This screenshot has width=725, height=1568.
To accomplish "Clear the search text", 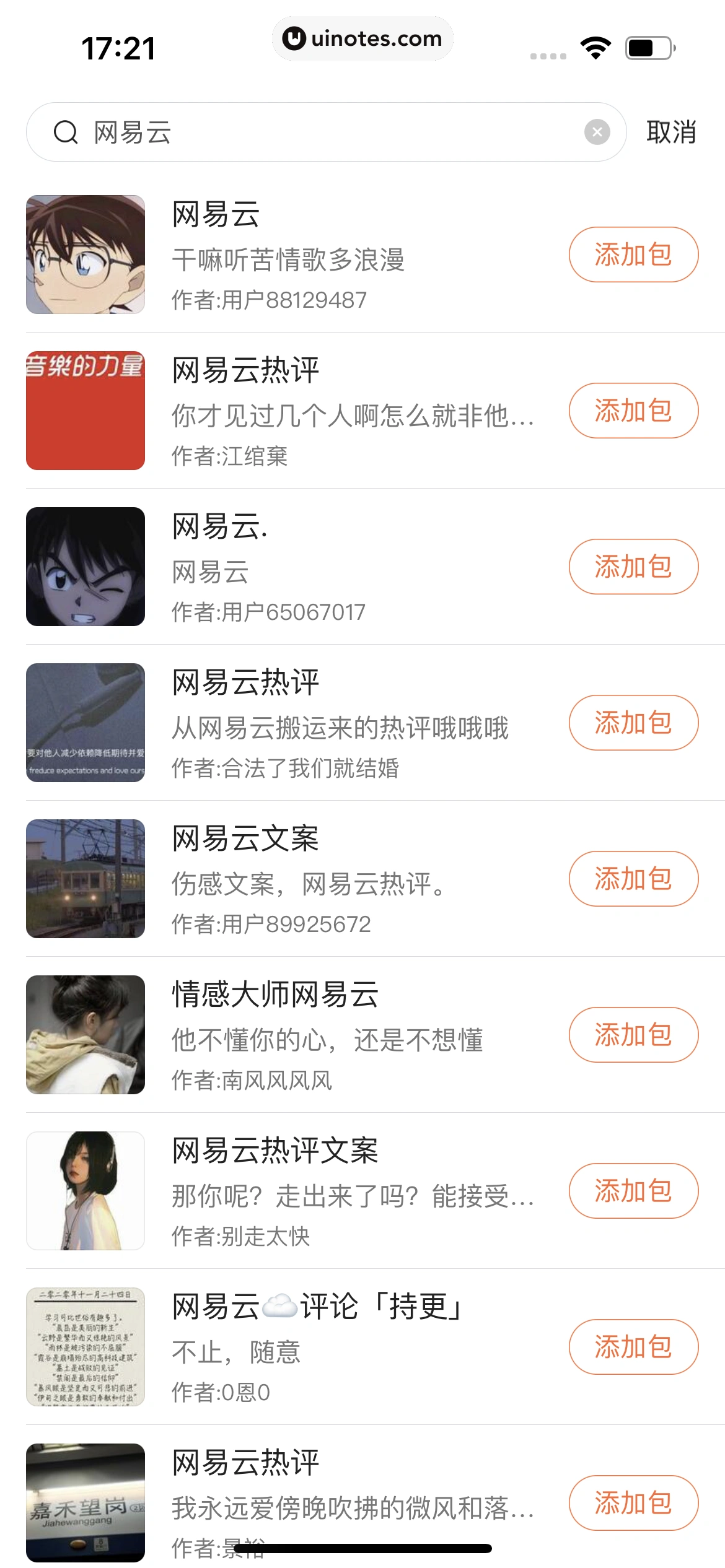I will (x=597, y=132).
